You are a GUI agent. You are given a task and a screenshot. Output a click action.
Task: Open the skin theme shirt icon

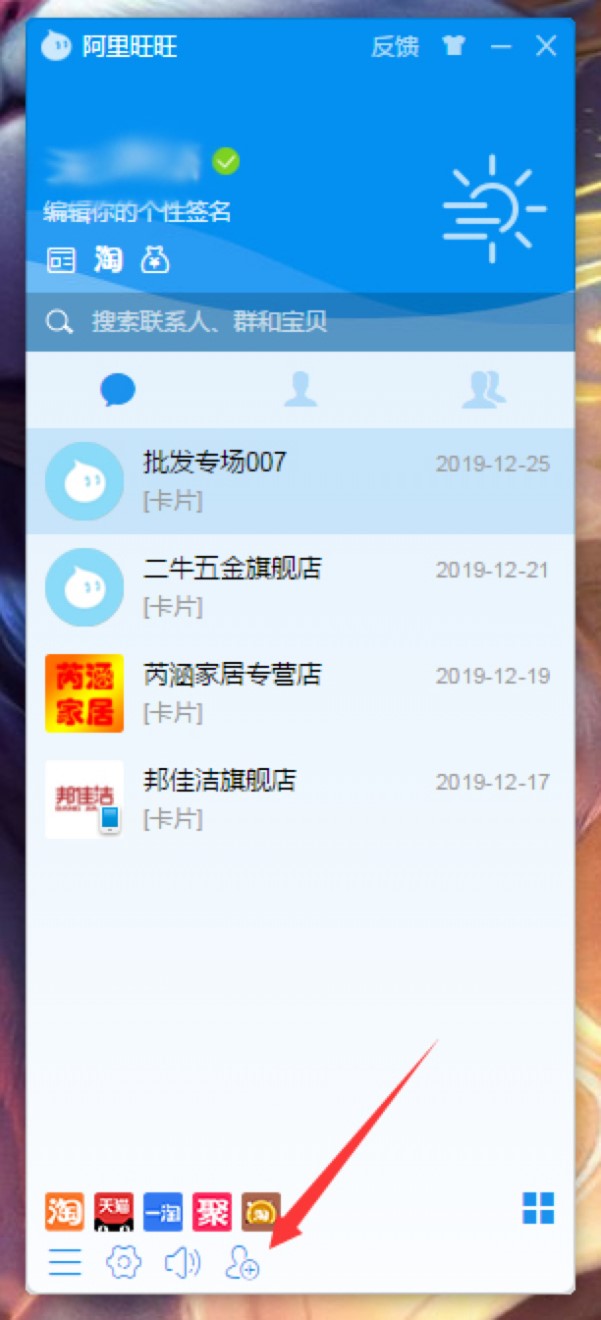click(454, 46)
